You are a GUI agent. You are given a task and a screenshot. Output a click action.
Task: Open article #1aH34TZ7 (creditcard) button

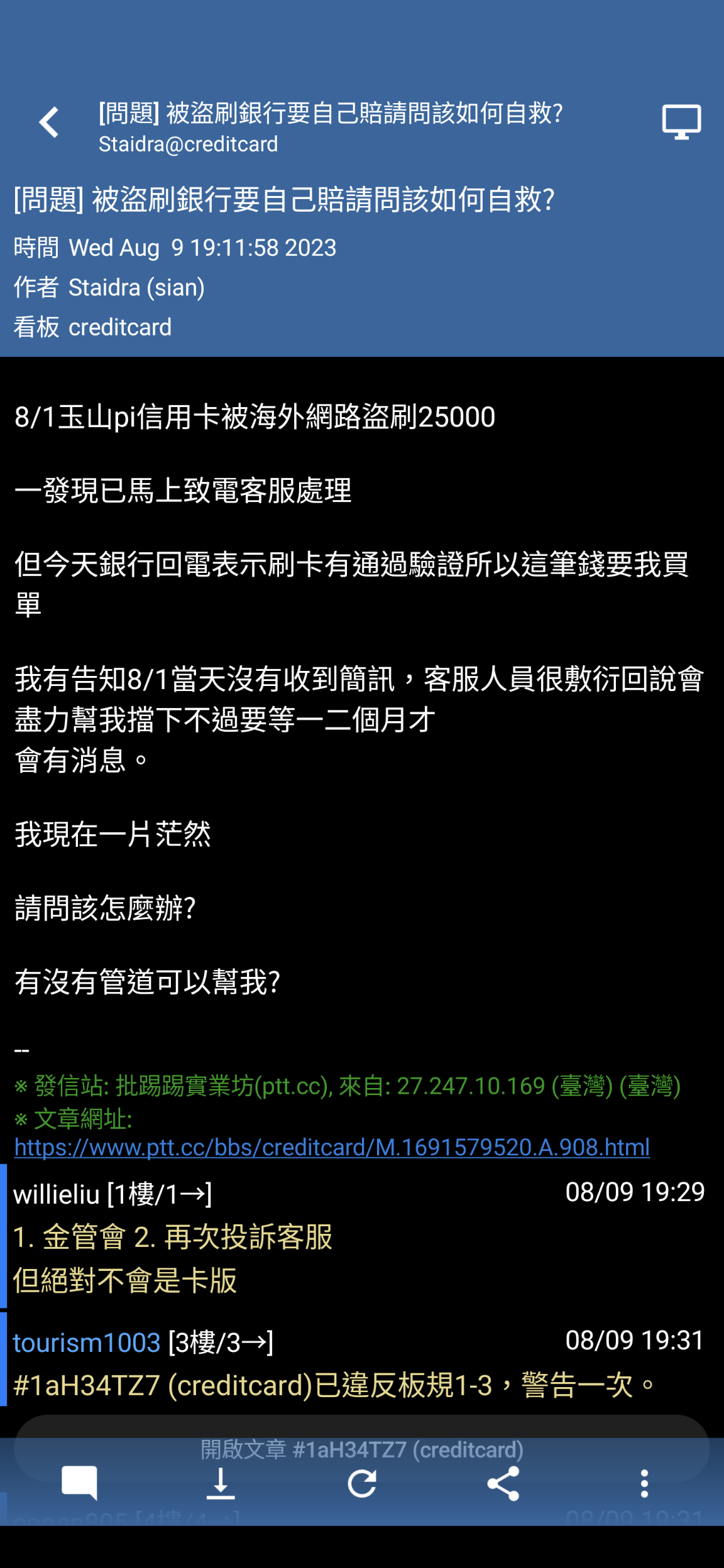point(362,1450)
